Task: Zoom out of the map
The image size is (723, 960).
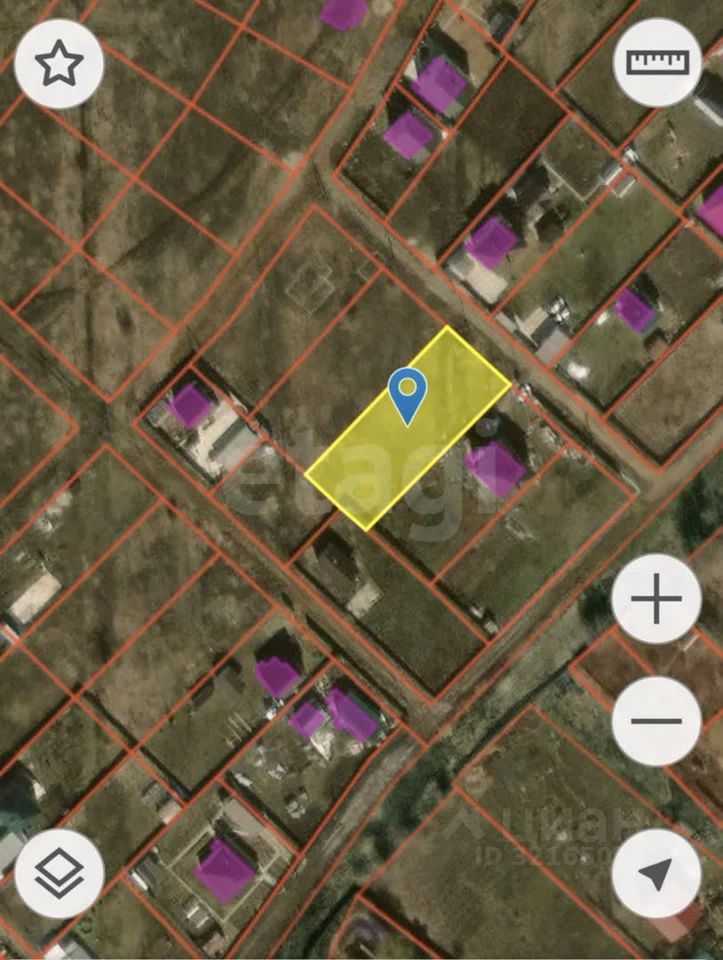Action: tap(656, 720)
